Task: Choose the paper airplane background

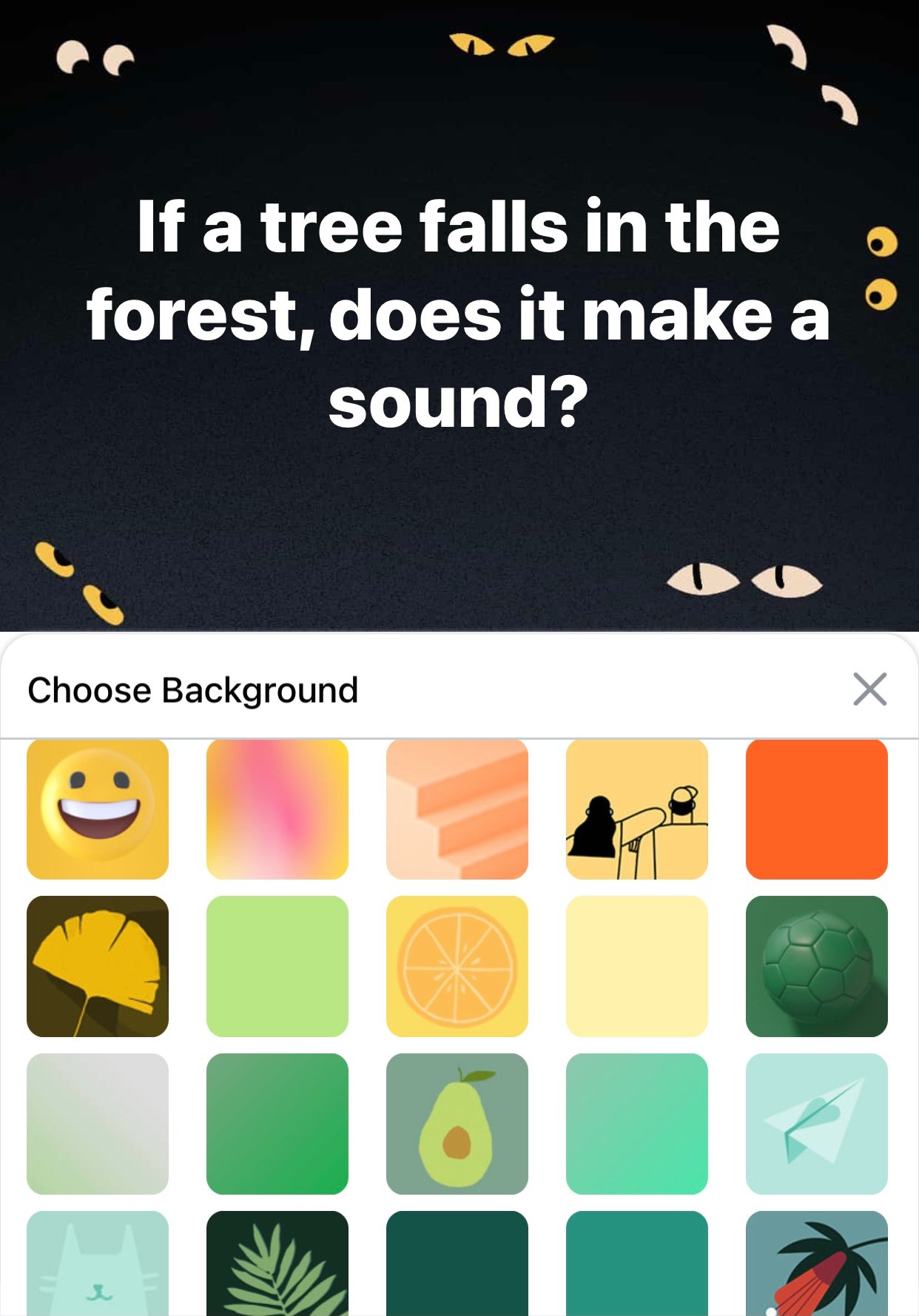Action: 817,1124
